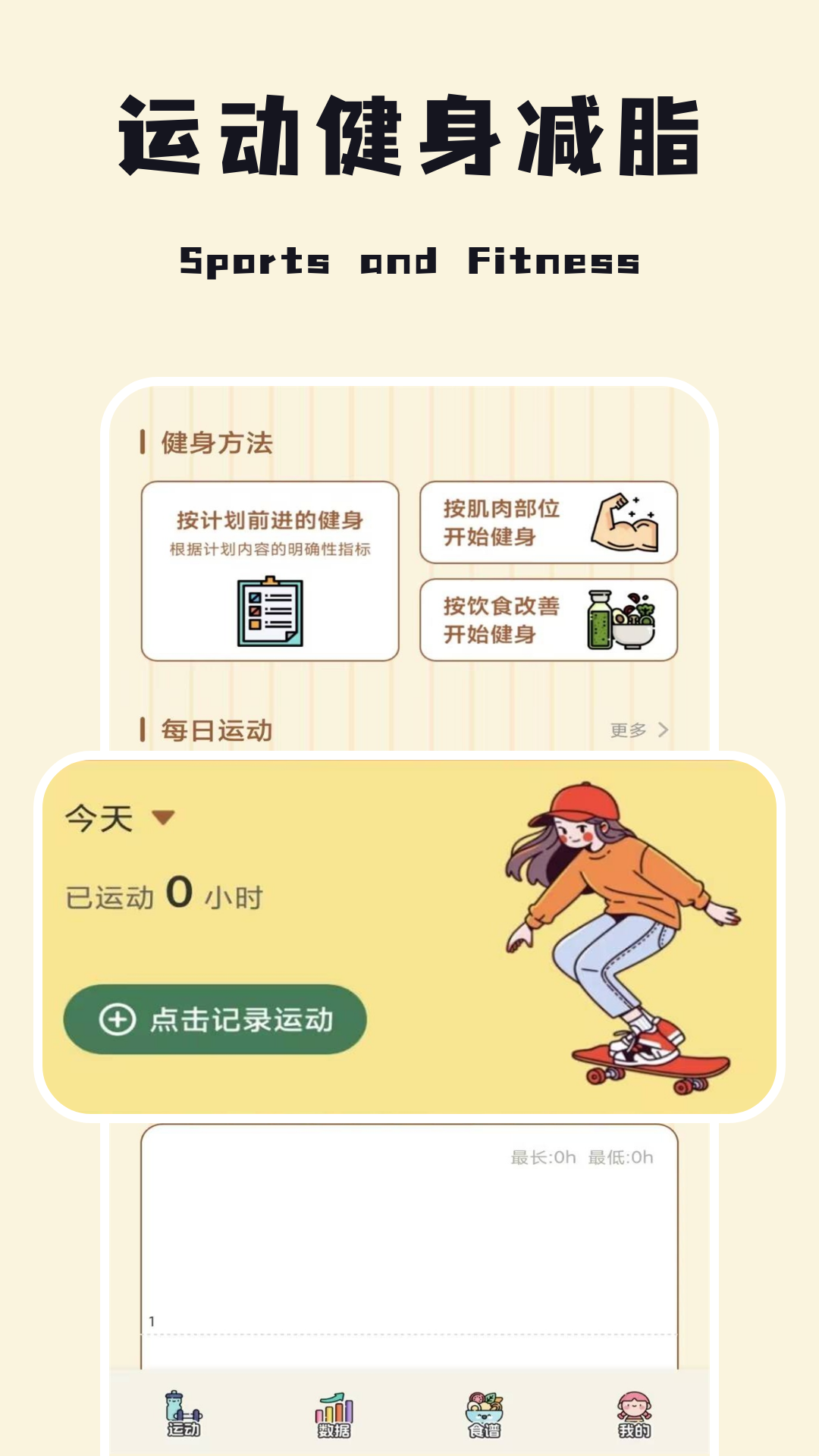Click the 我的 avatar nav icon

634,1407
